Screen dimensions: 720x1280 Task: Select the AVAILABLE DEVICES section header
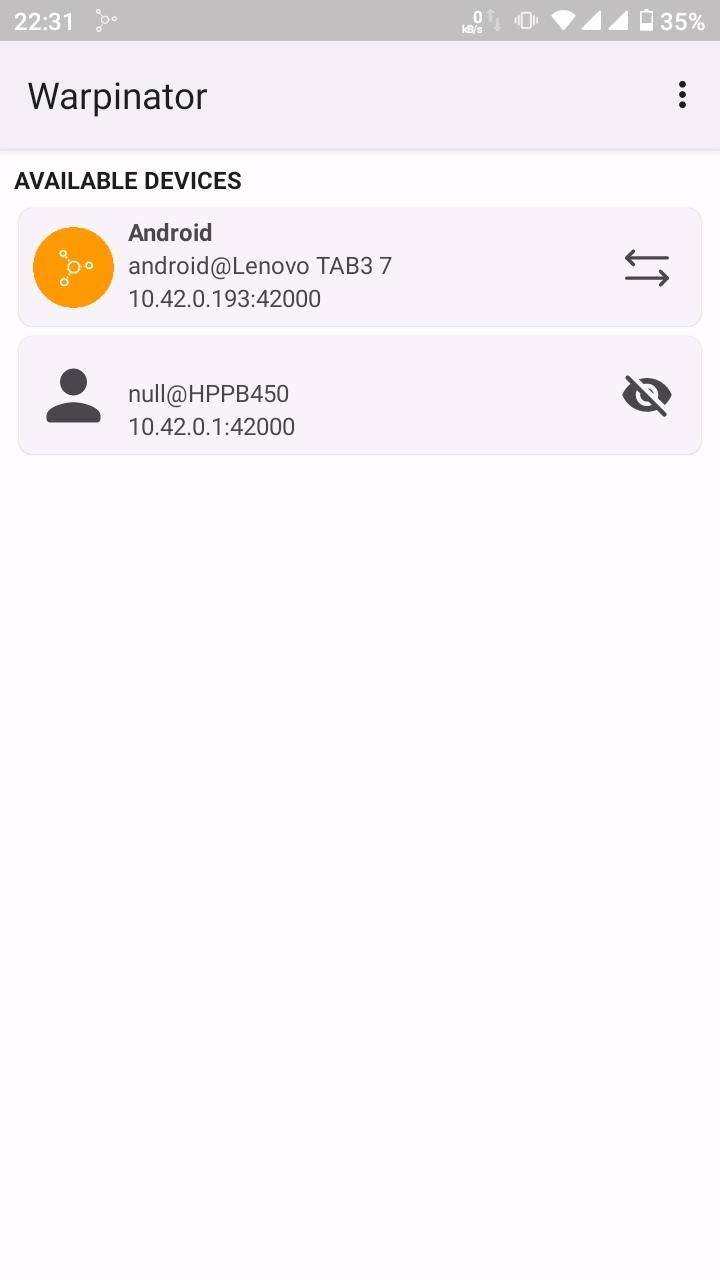click(128, 181)
